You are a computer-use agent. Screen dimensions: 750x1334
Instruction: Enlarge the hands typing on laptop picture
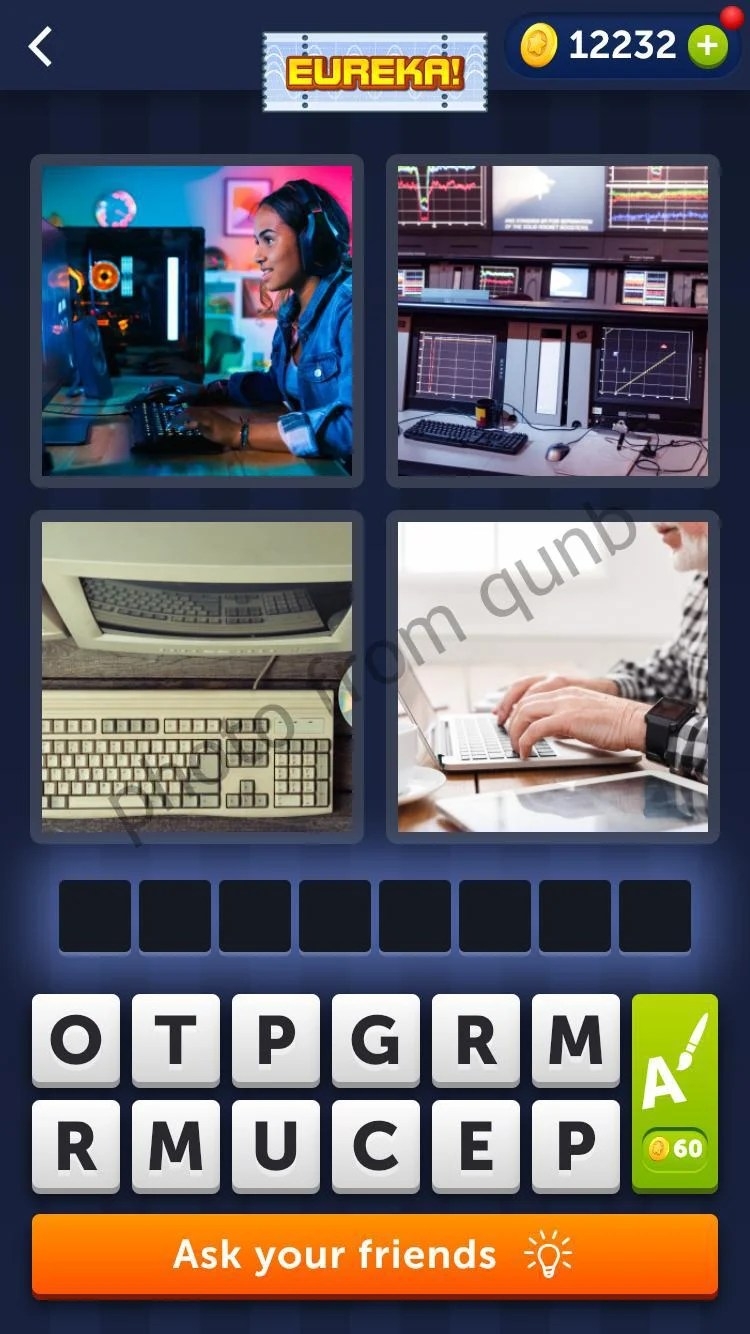[553, 677]
